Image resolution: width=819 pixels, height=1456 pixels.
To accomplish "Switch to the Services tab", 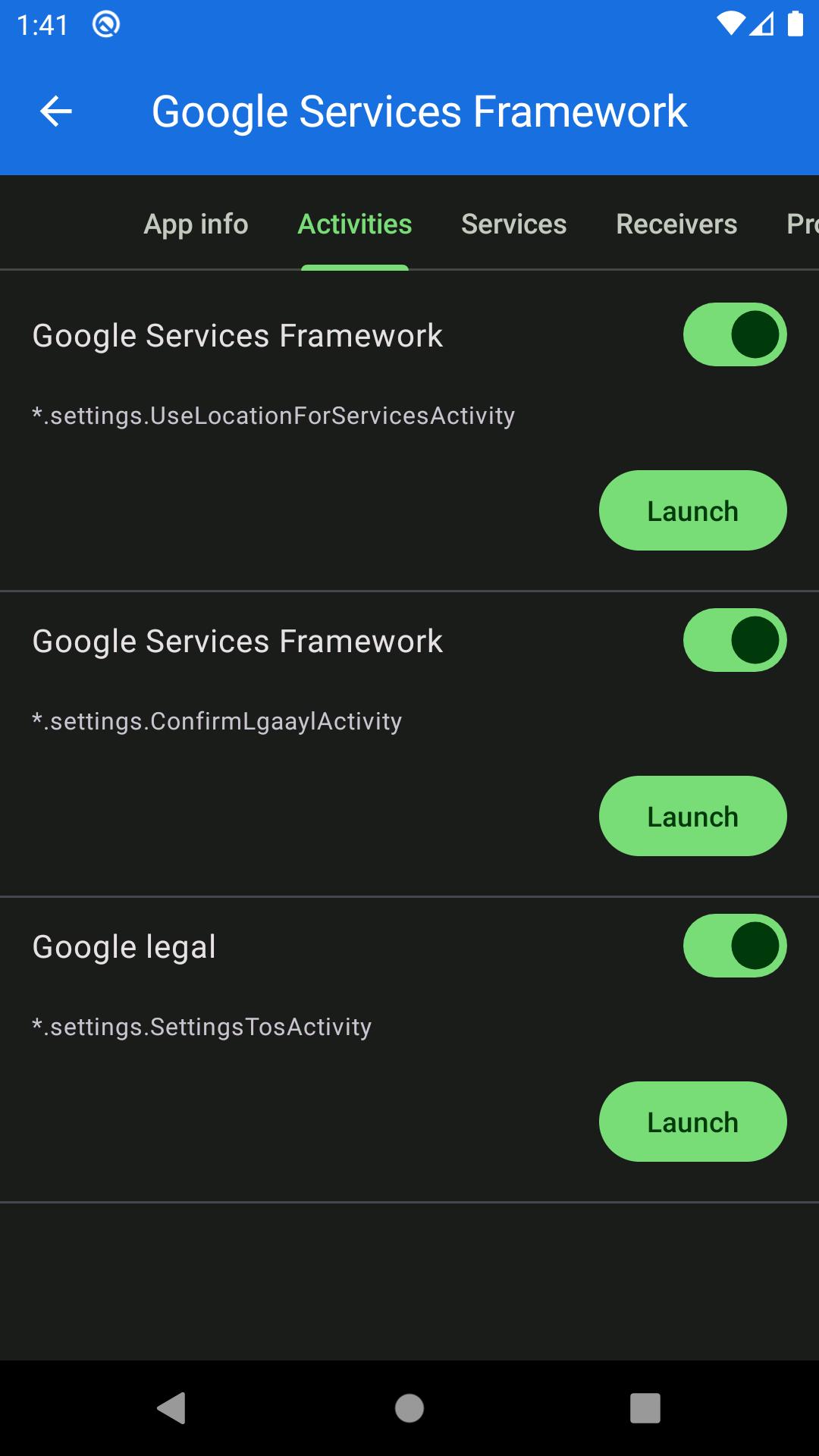I will tap(513, 224).
